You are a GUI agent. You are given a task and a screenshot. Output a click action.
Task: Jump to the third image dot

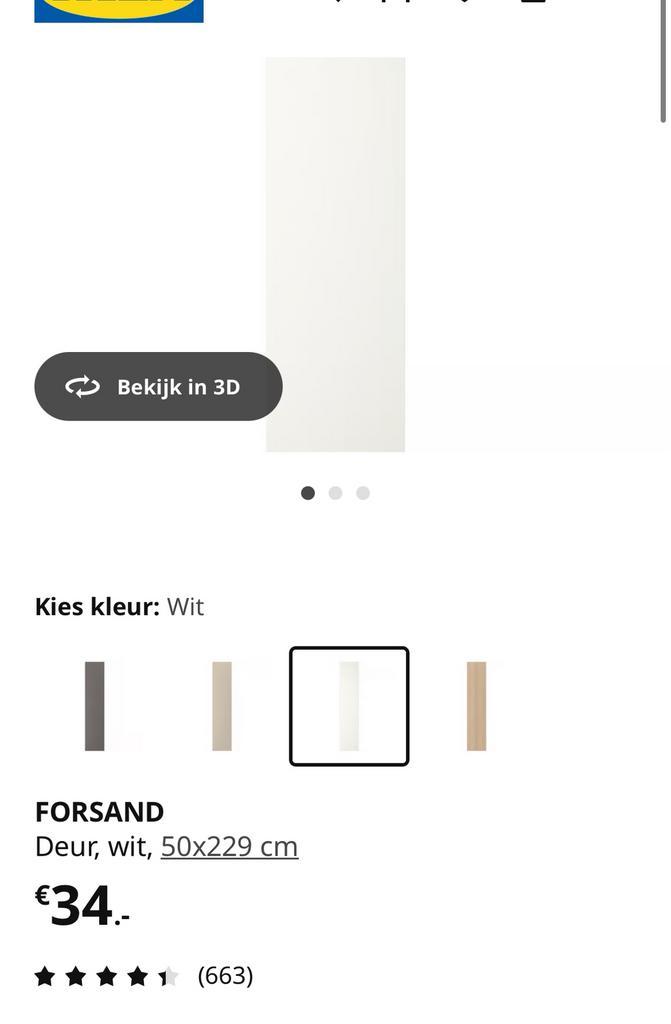click(363, 493)
